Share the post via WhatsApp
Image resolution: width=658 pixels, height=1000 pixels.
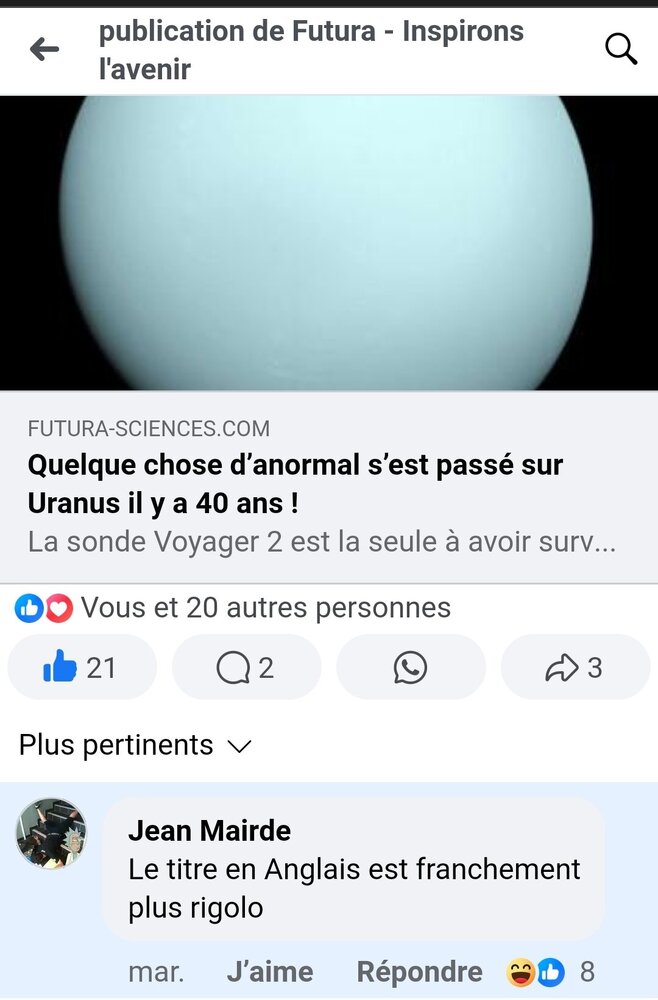(x=410, y=668)
